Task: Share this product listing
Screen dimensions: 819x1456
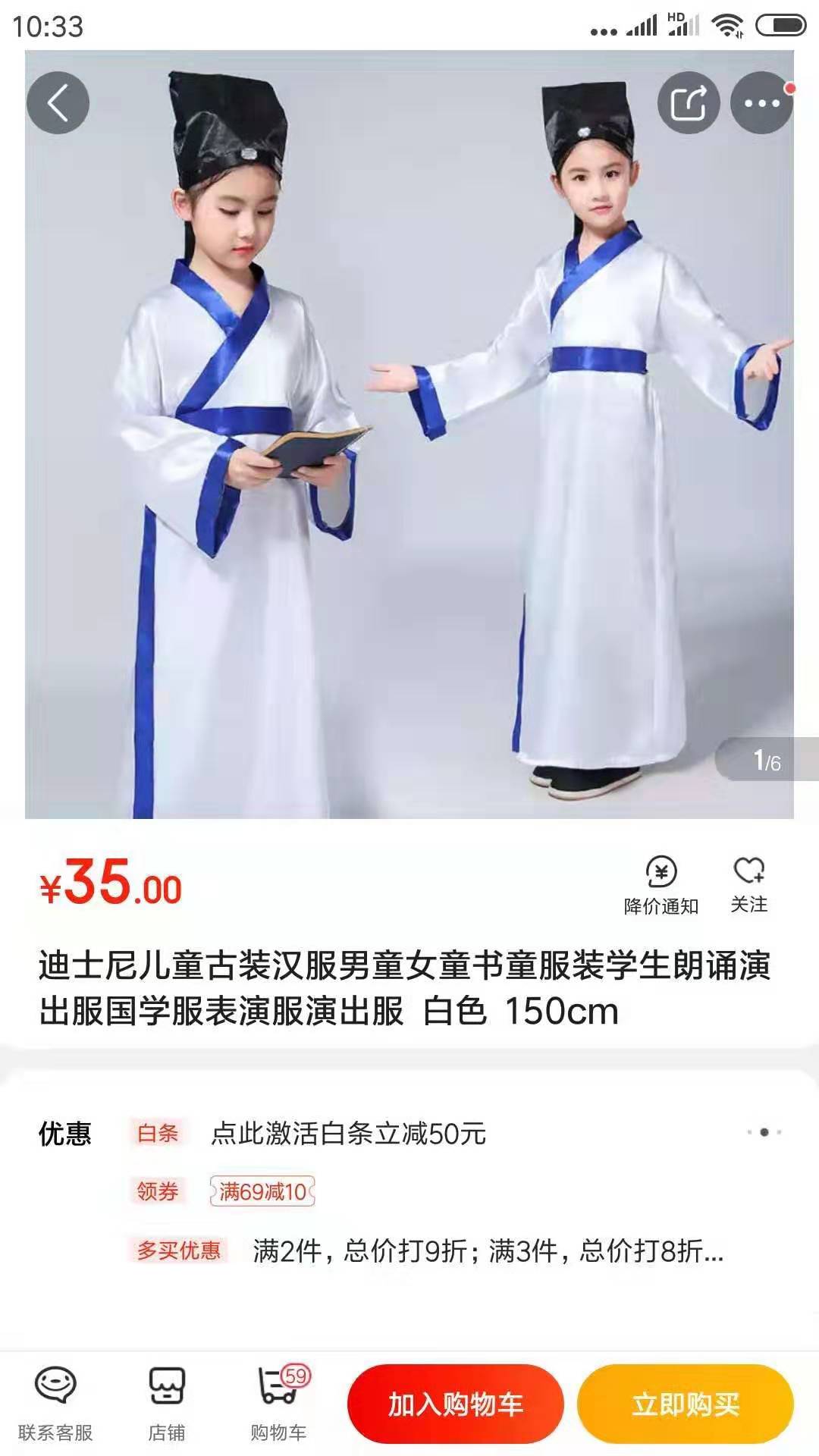Action: tap(689, 103)
